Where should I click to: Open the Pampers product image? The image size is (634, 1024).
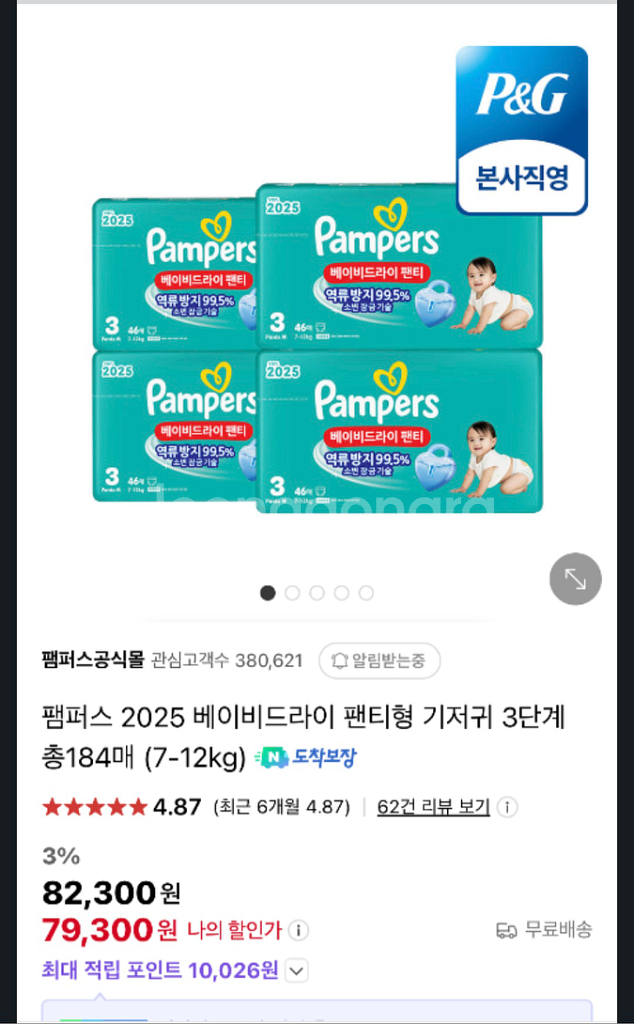click(317, 348)
